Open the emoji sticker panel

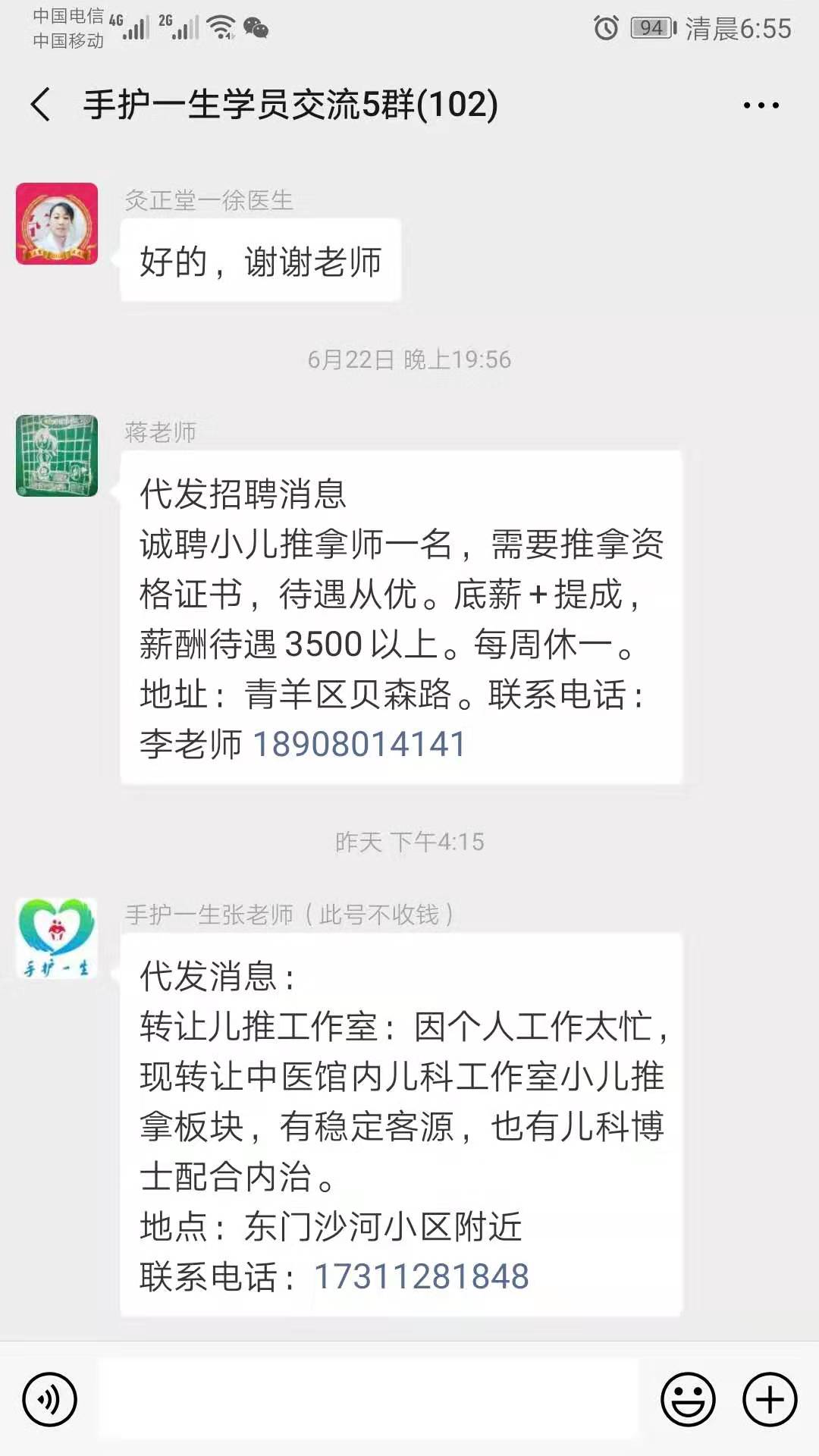pos(688,1399)
